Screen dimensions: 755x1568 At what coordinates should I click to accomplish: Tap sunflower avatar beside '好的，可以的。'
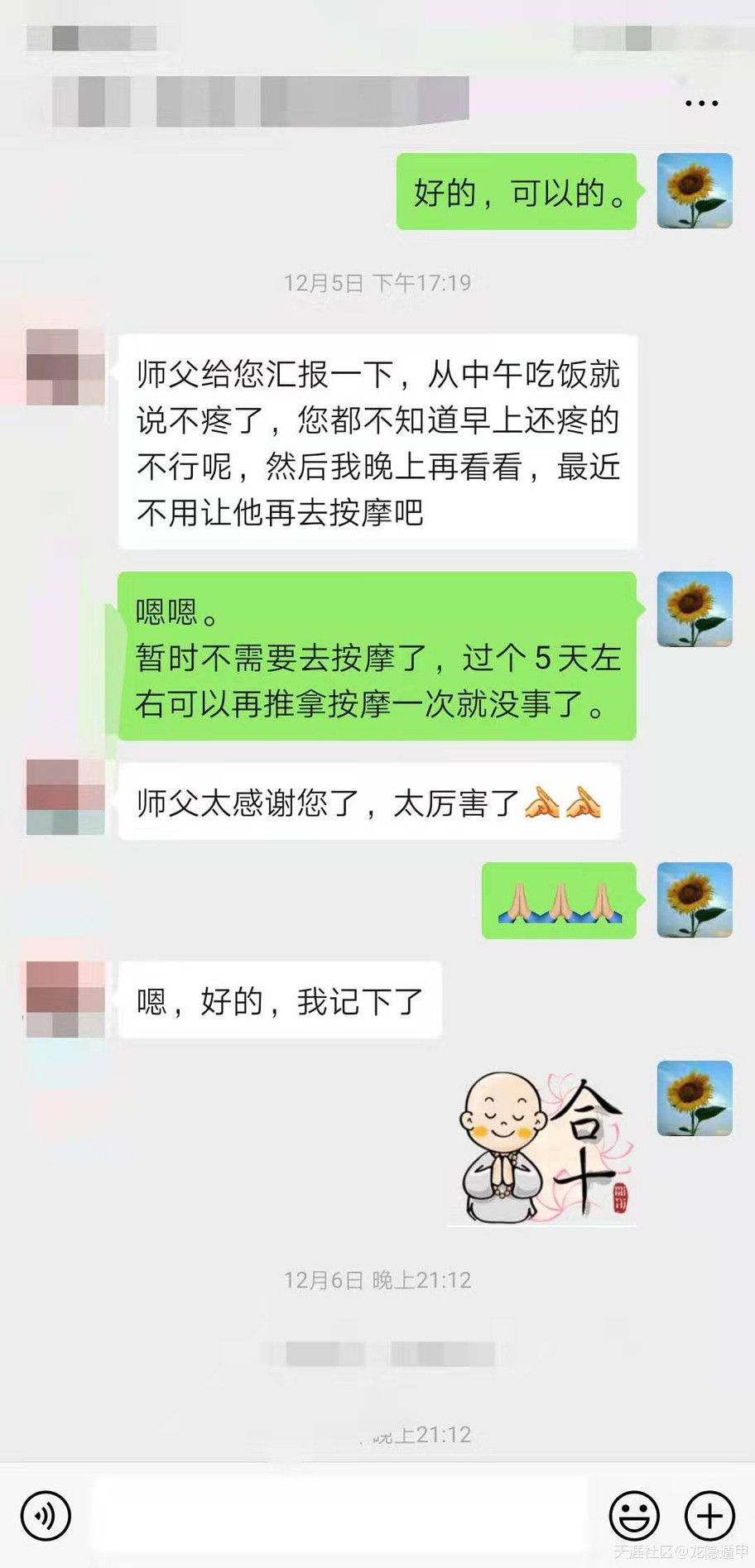coord(695,191)
